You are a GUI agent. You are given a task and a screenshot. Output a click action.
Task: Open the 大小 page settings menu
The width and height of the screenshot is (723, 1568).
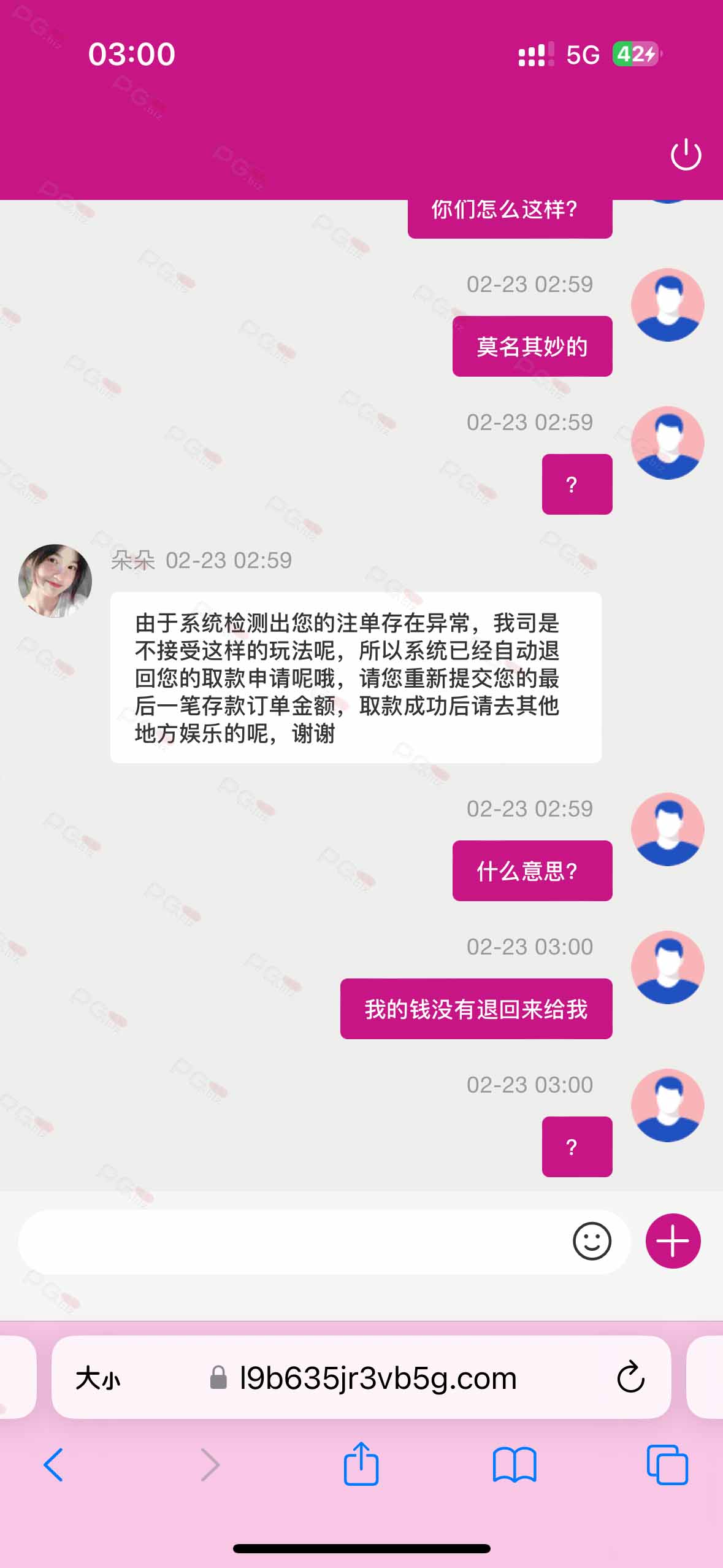click(x=98, y=1378)
